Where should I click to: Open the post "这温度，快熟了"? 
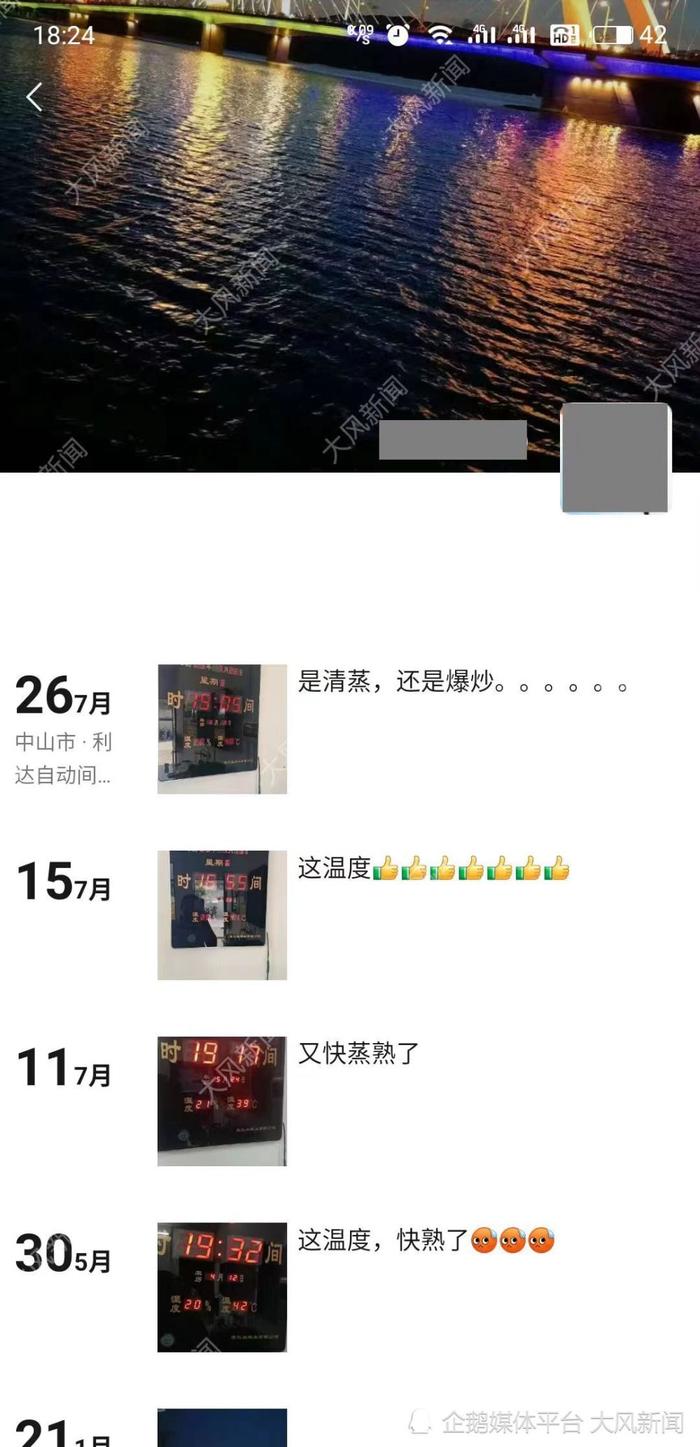426,1241
